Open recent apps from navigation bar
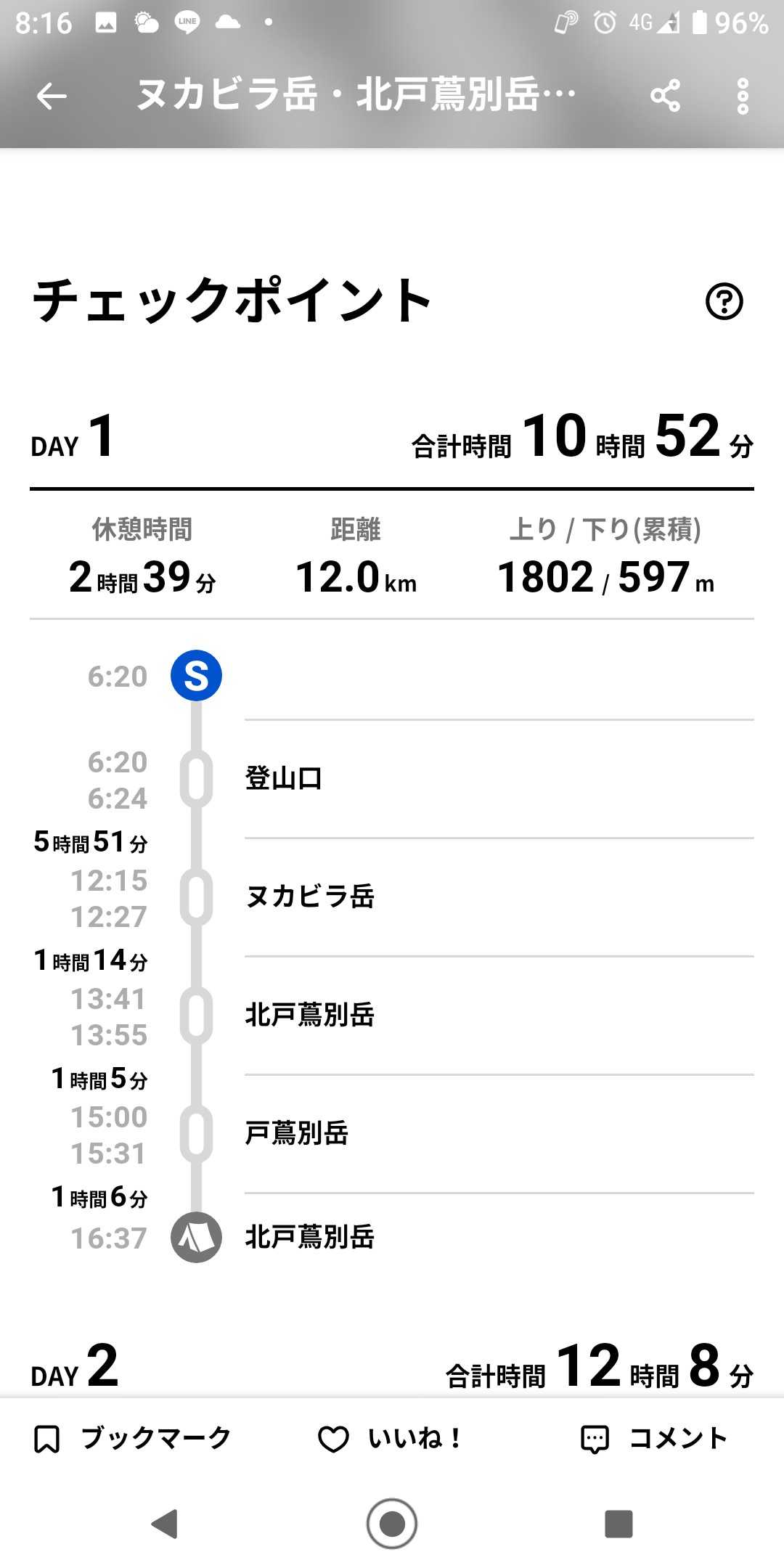 click(x=618, y=1523)
